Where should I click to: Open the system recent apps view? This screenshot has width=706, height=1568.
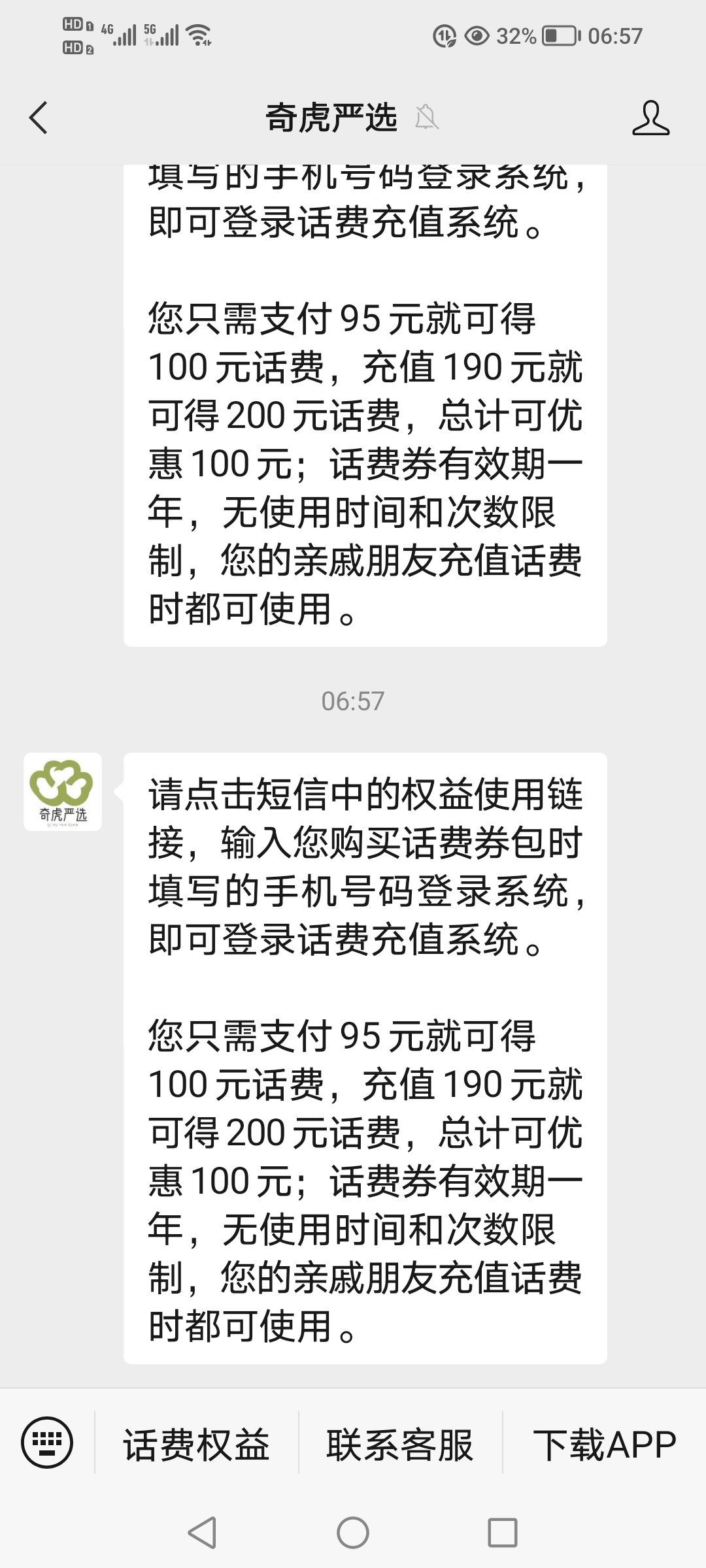(x=503, y=1532)
